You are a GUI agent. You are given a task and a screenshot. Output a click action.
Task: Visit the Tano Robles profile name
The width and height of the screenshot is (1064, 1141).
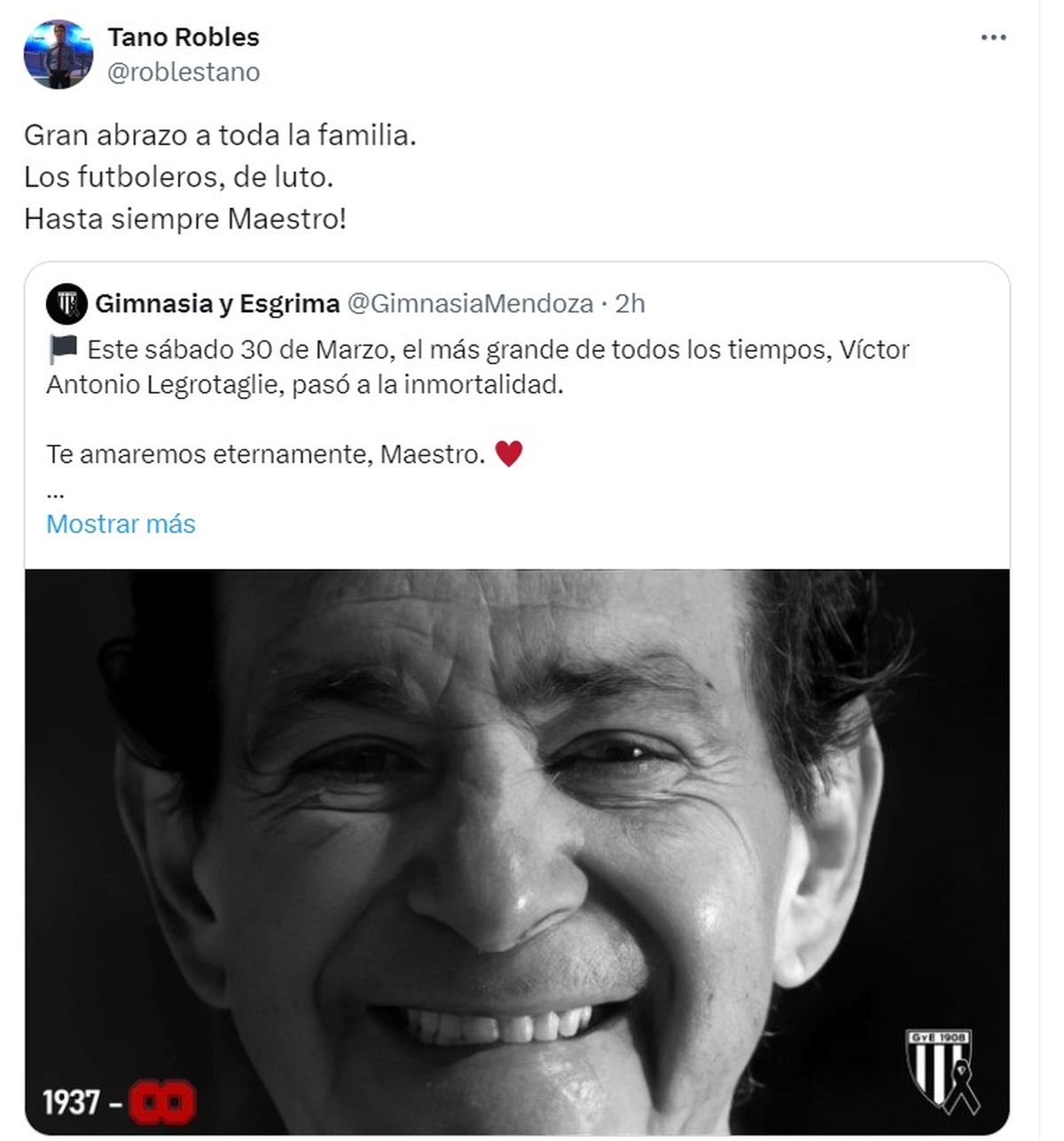pos(184,37)
